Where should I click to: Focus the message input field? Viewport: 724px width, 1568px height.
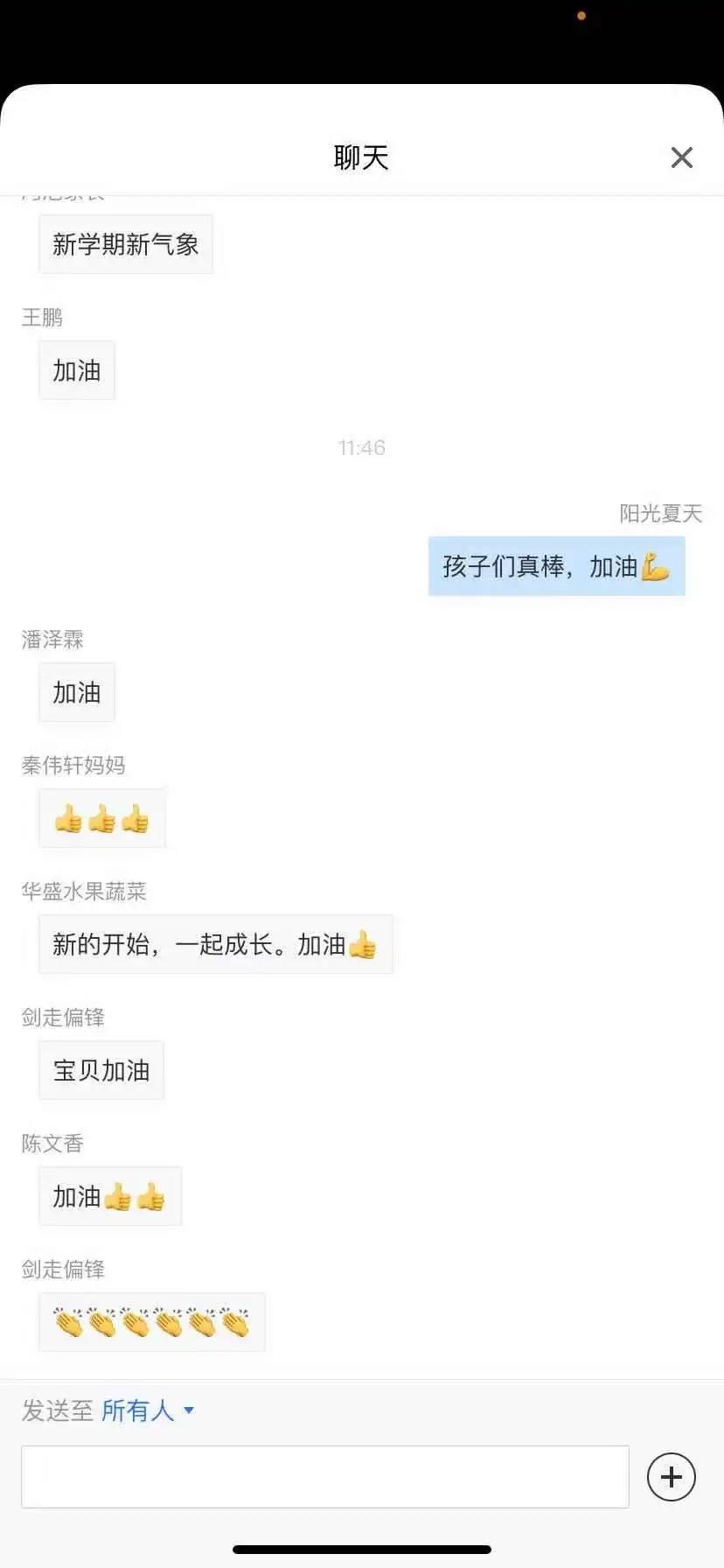coord(324,1477)
